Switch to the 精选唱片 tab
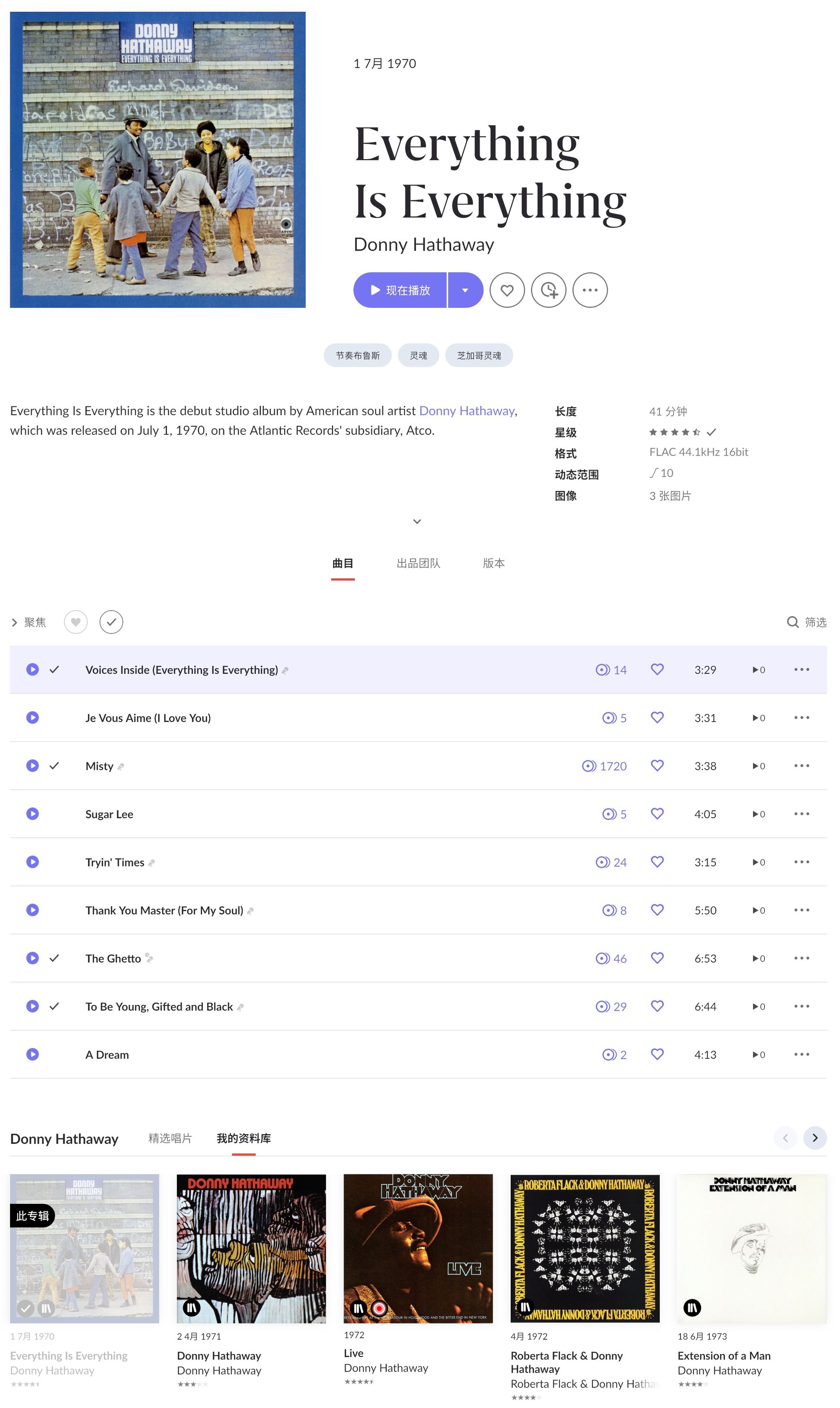The width and height of the screenshot is (840, 1408). (x=170, y=1138)
